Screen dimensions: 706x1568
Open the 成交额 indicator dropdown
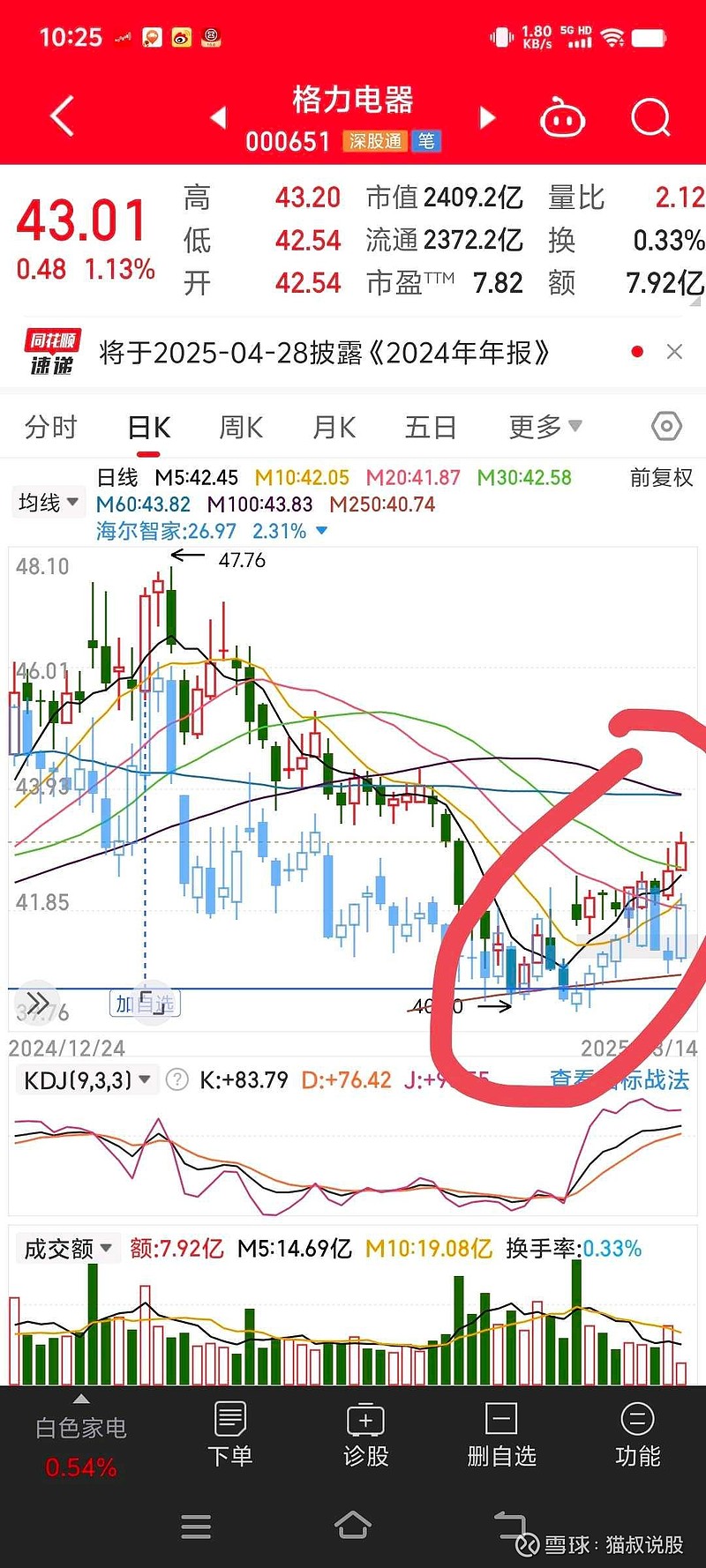67,1249
